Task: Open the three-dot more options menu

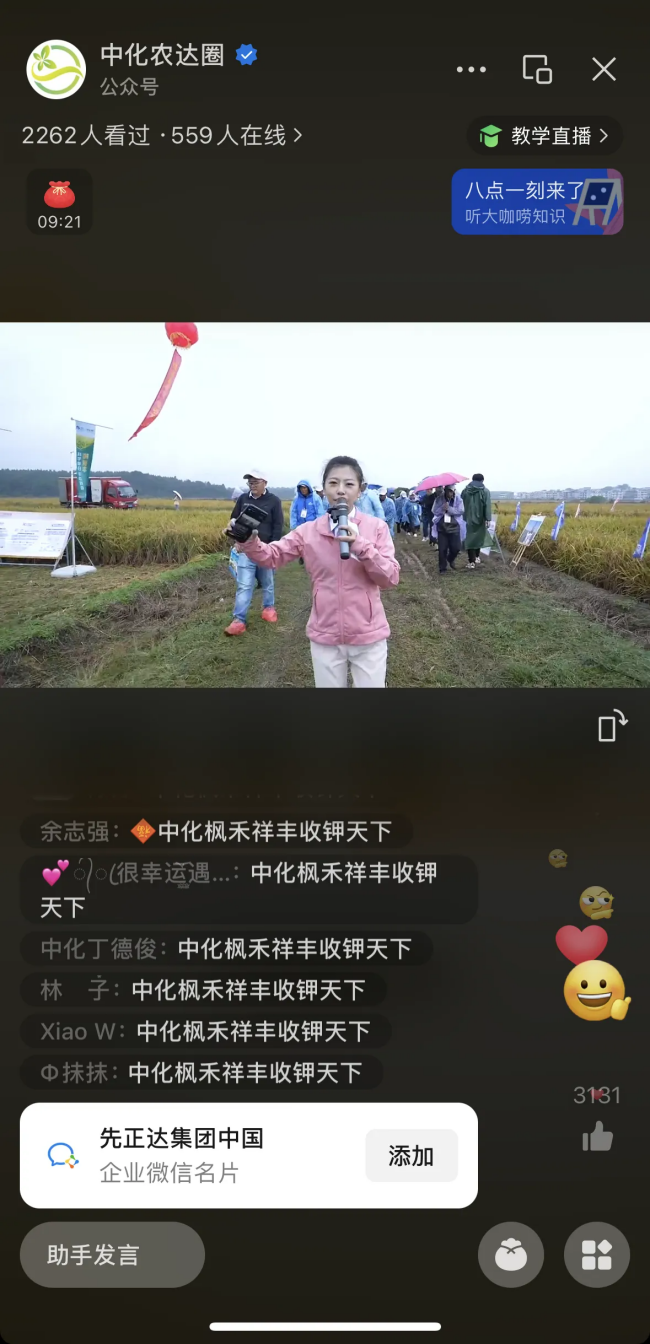Action: (x=471, y=69)
